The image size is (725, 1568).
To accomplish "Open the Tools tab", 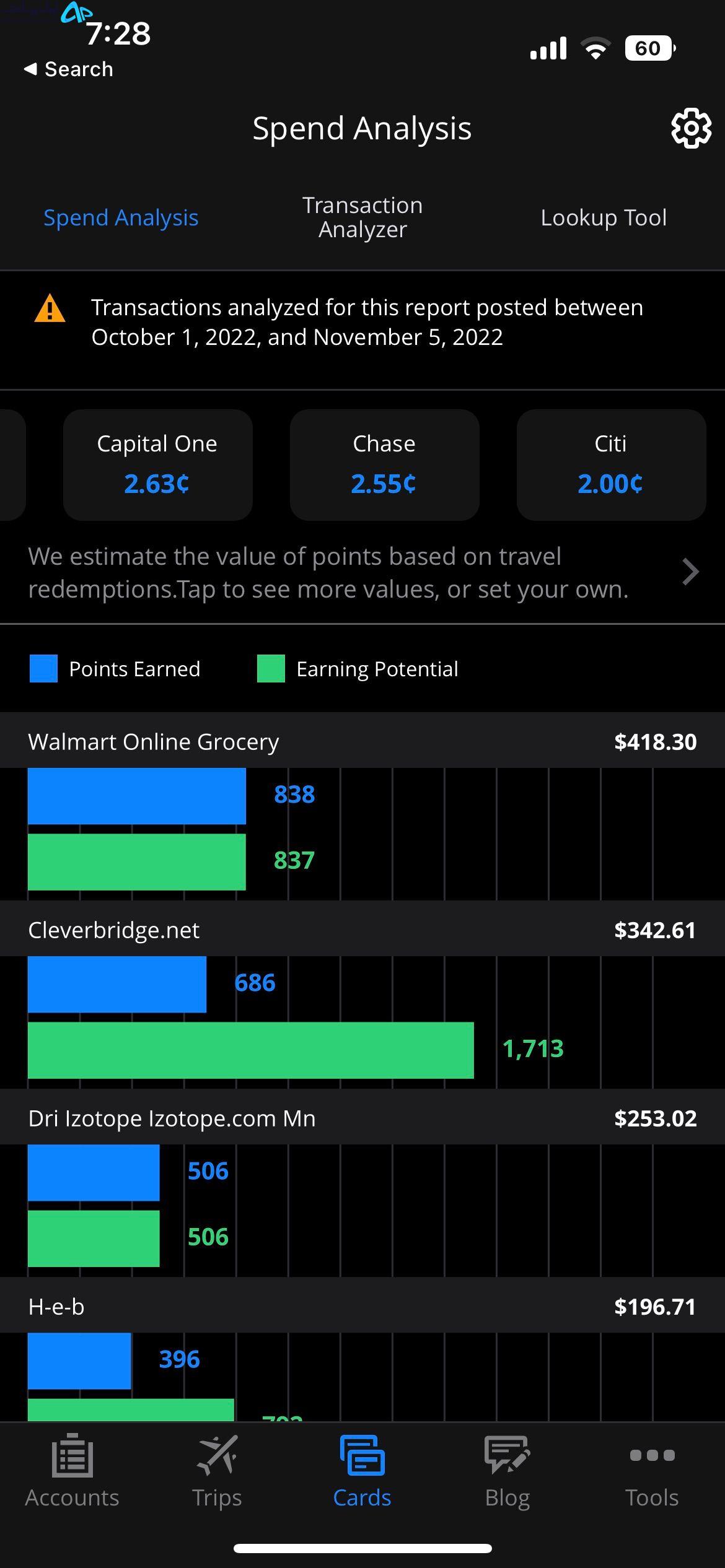I will [652, 1470].
